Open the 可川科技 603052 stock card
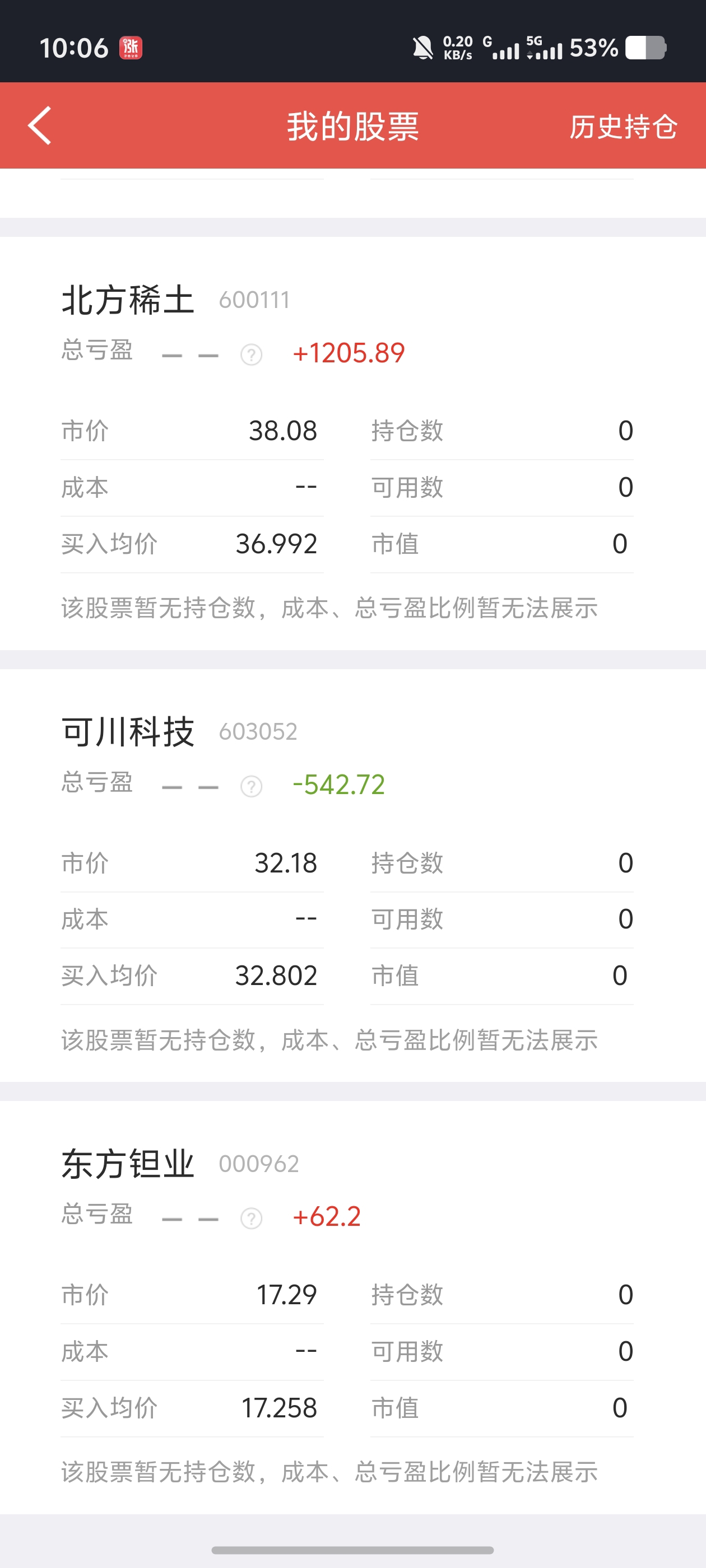The width and height of the screenshot is (706, 1568). pyautogui.click(x=352, y=875)
